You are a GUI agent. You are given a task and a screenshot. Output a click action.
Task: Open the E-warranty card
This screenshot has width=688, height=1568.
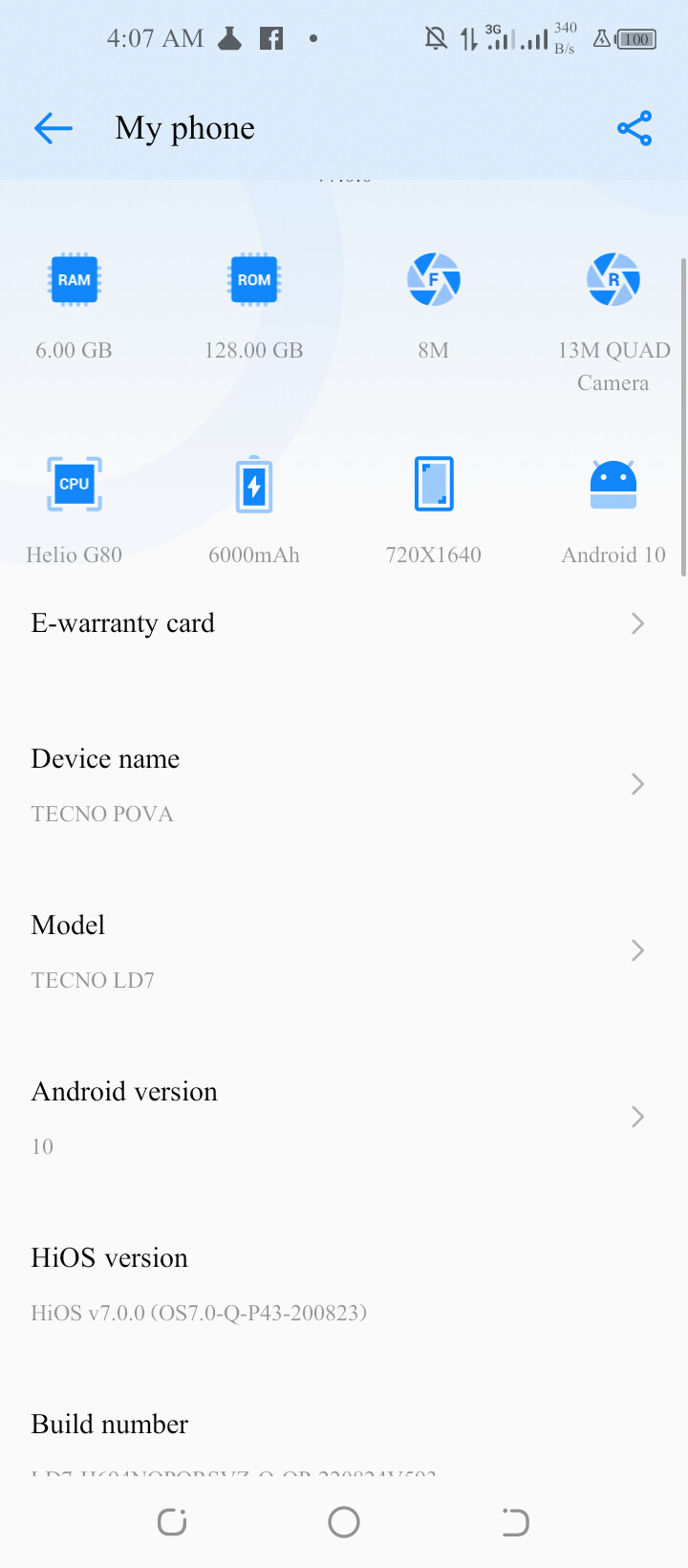344,623
